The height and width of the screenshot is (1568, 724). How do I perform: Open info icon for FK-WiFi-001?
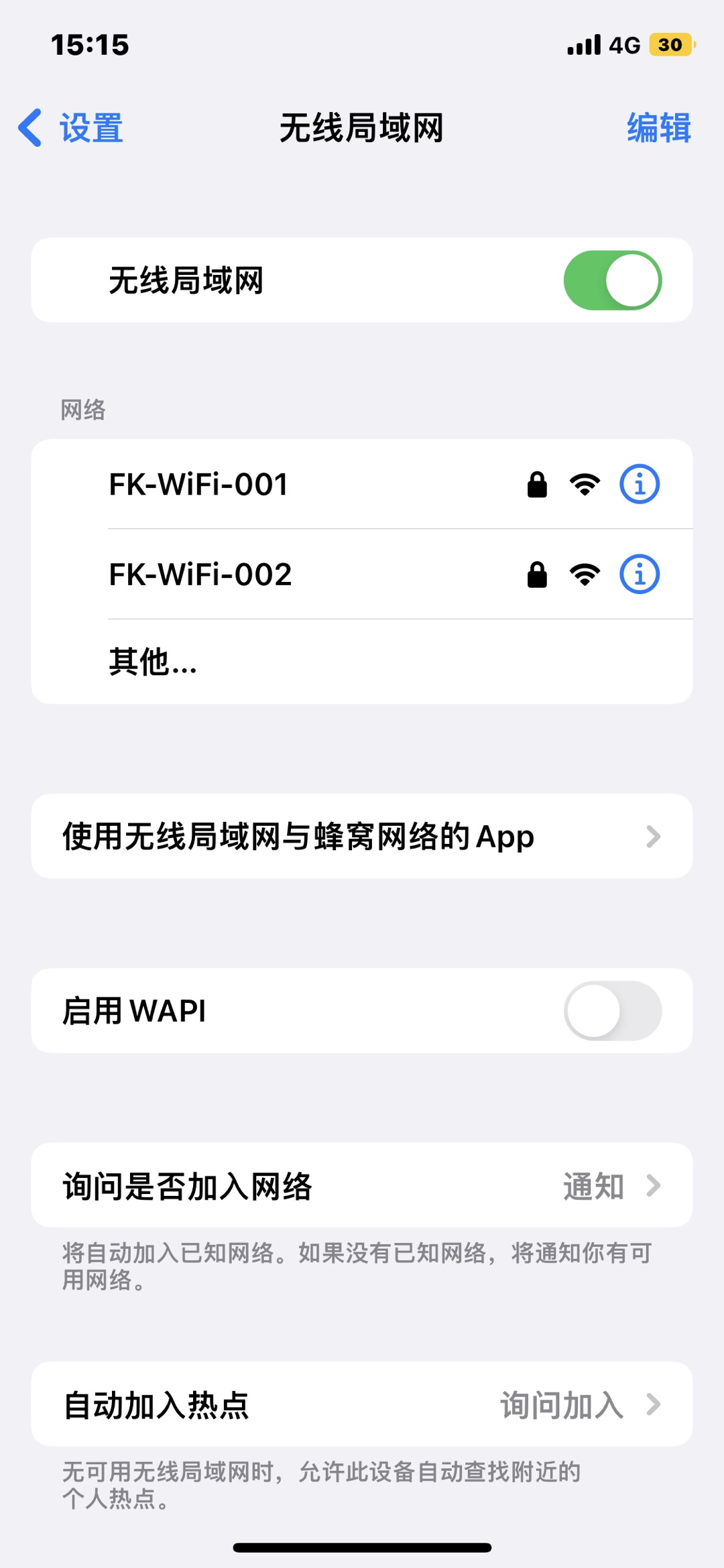(x=639, y=484)
